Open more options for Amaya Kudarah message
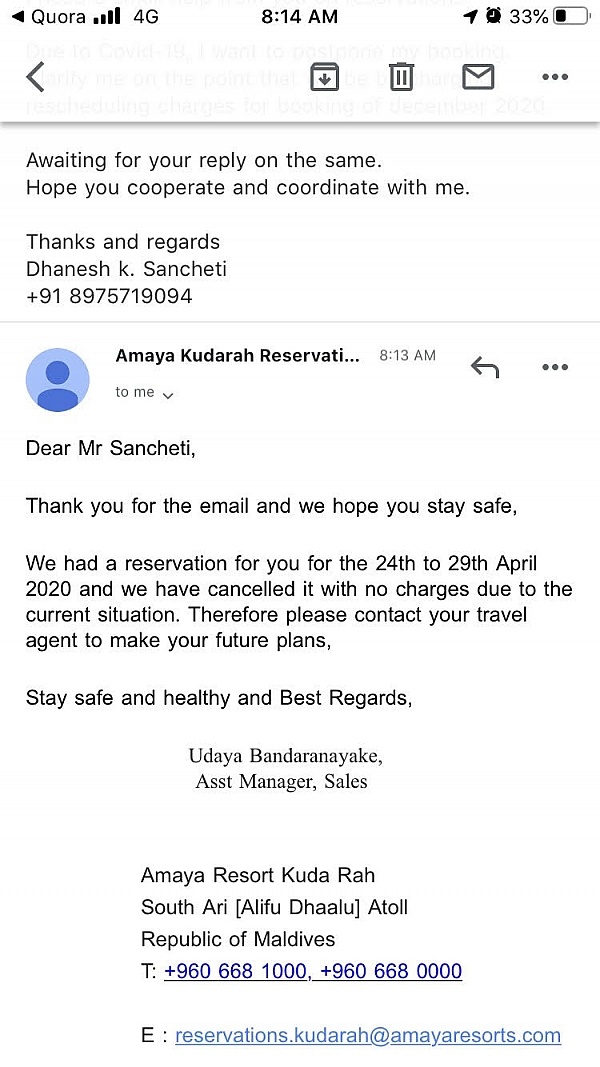600x1067 pixels. click(554, 368)
